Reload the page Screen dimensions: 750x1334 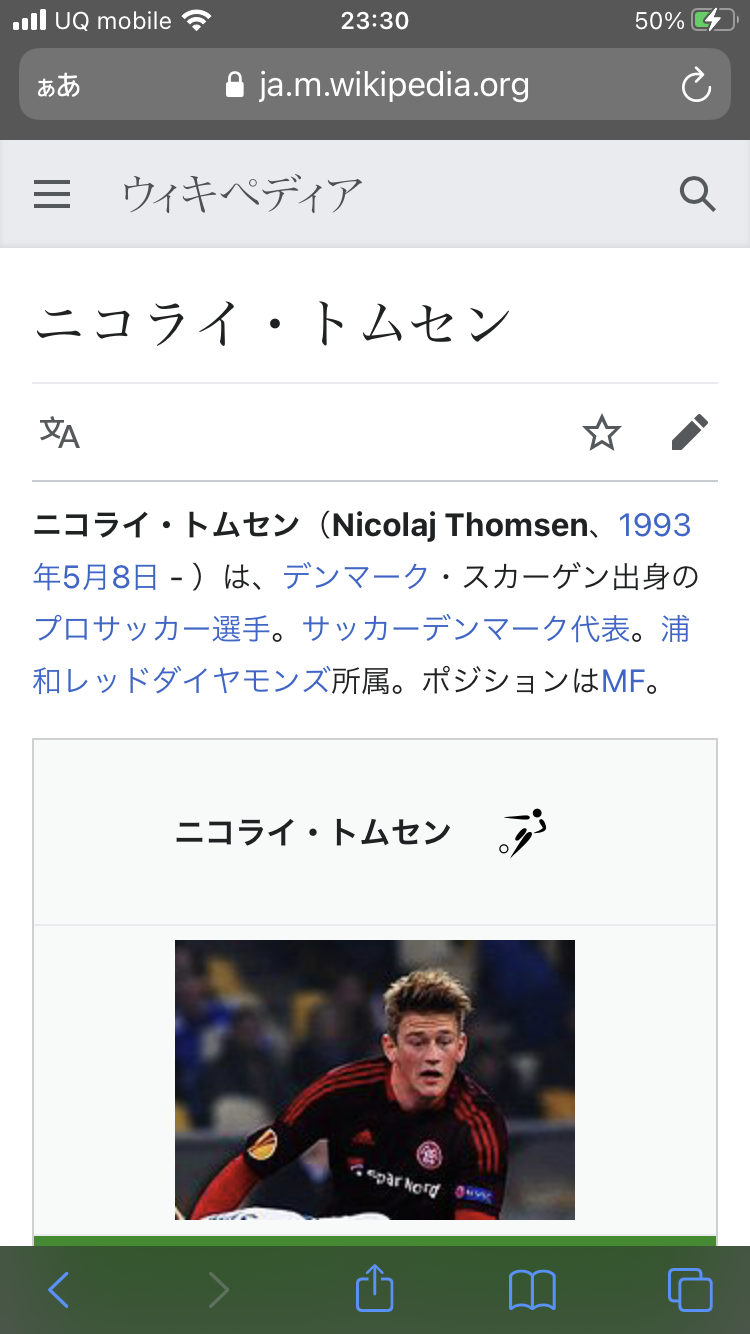click(x=695, y=86)
